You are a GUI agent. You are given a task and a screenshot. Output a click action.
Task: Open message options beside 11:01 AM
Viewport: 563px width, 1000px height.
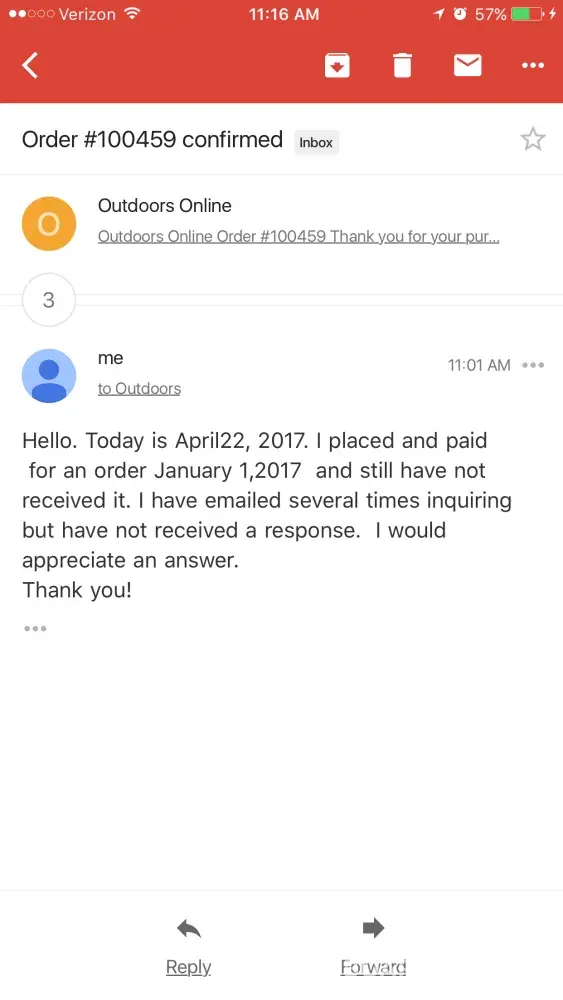(533, 365)
